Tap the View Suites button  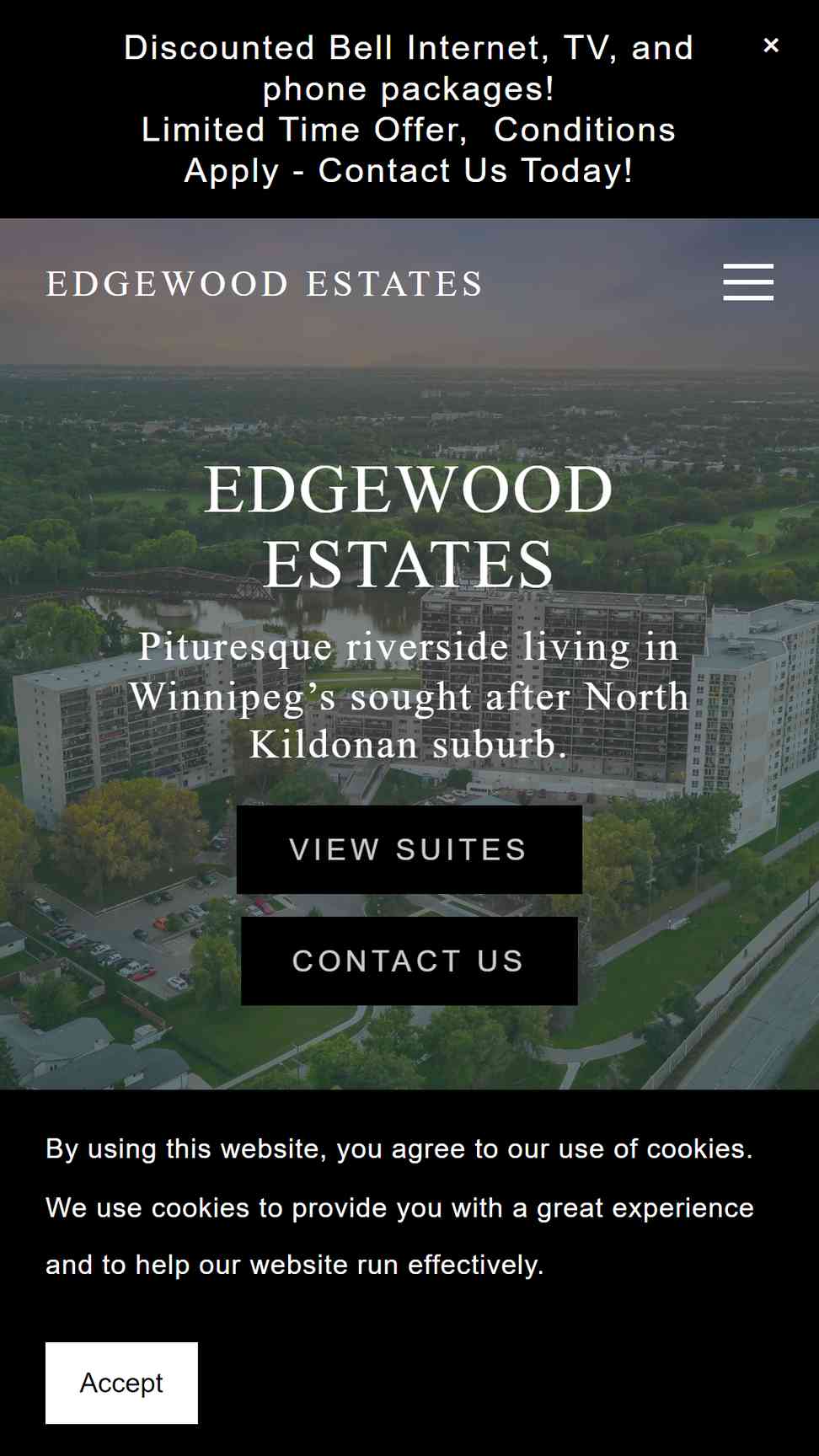tap(409, 849)
